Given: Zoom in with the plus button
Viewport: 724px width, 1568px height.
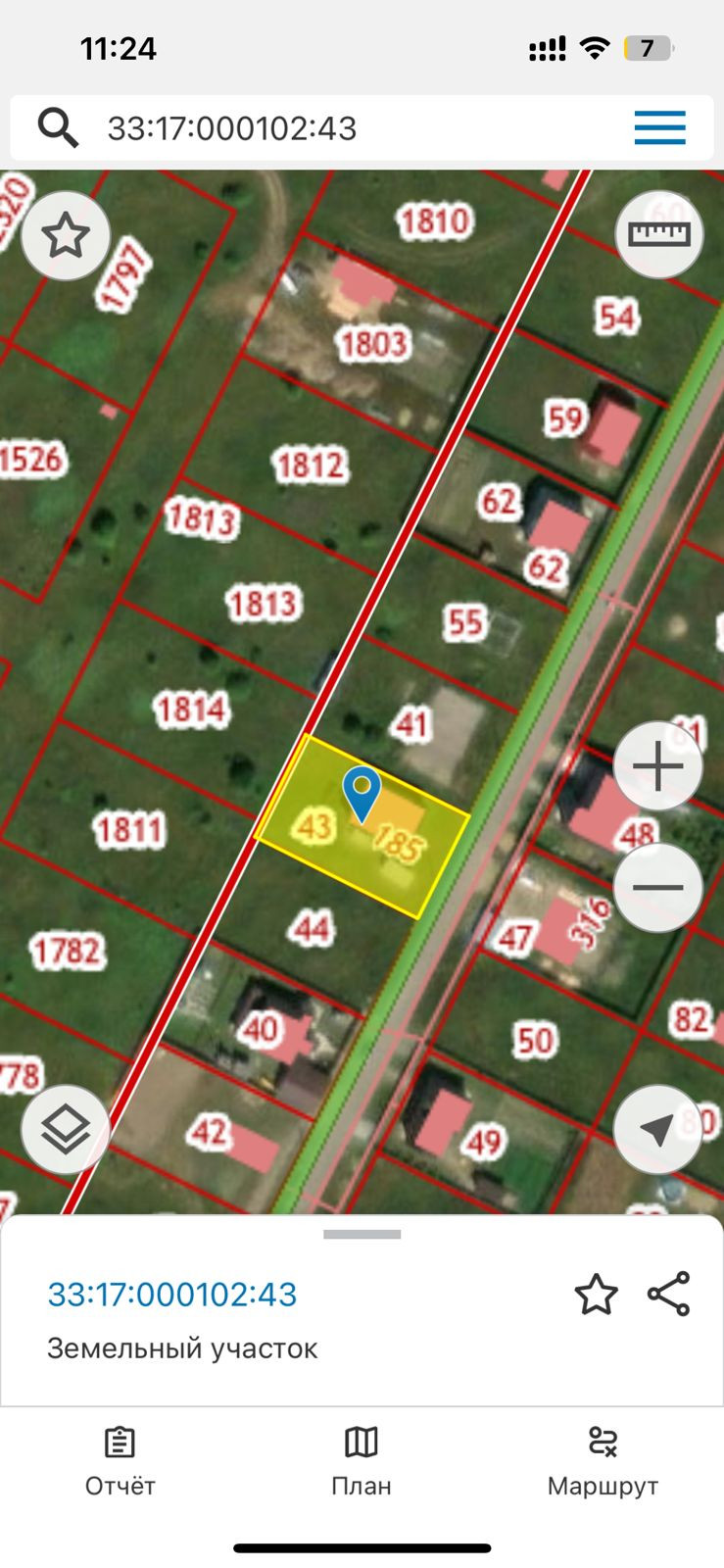Looking at the screenshot, I should (x=657, y=766).
